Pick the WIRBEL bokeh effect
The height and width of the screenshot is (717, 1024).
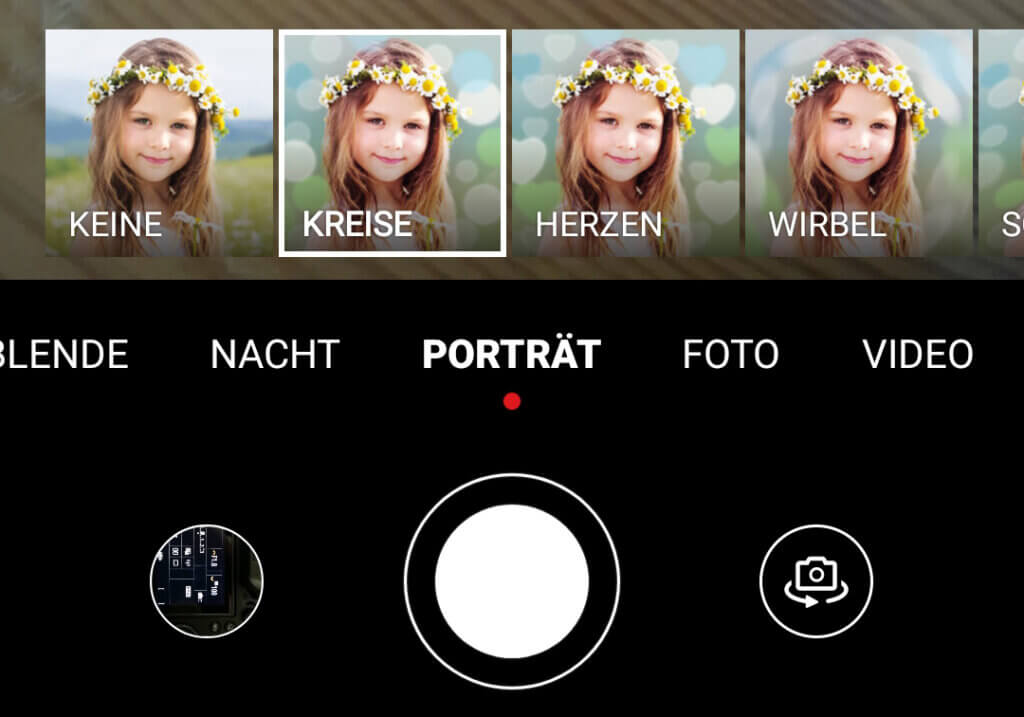[x=858, y=143]
